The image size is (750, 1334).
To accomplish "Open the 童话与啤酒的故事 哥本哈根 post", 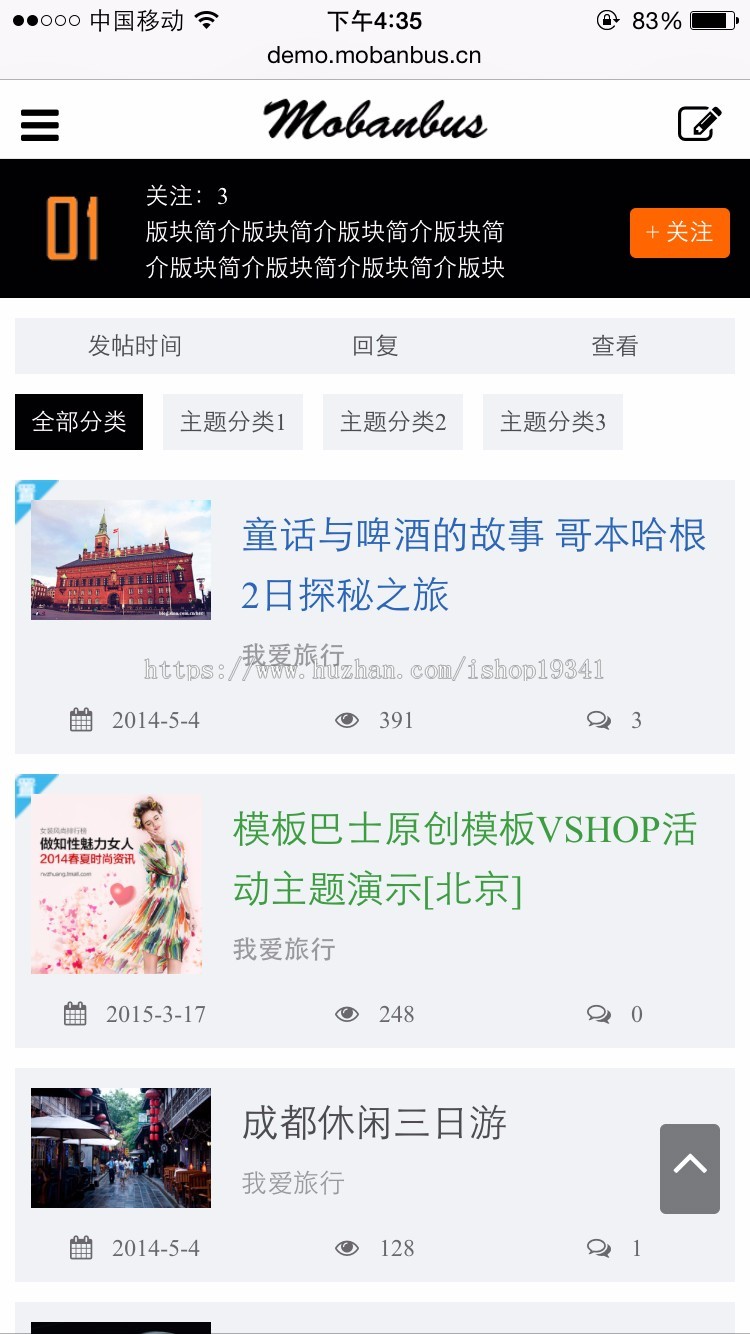I will 473,565.
